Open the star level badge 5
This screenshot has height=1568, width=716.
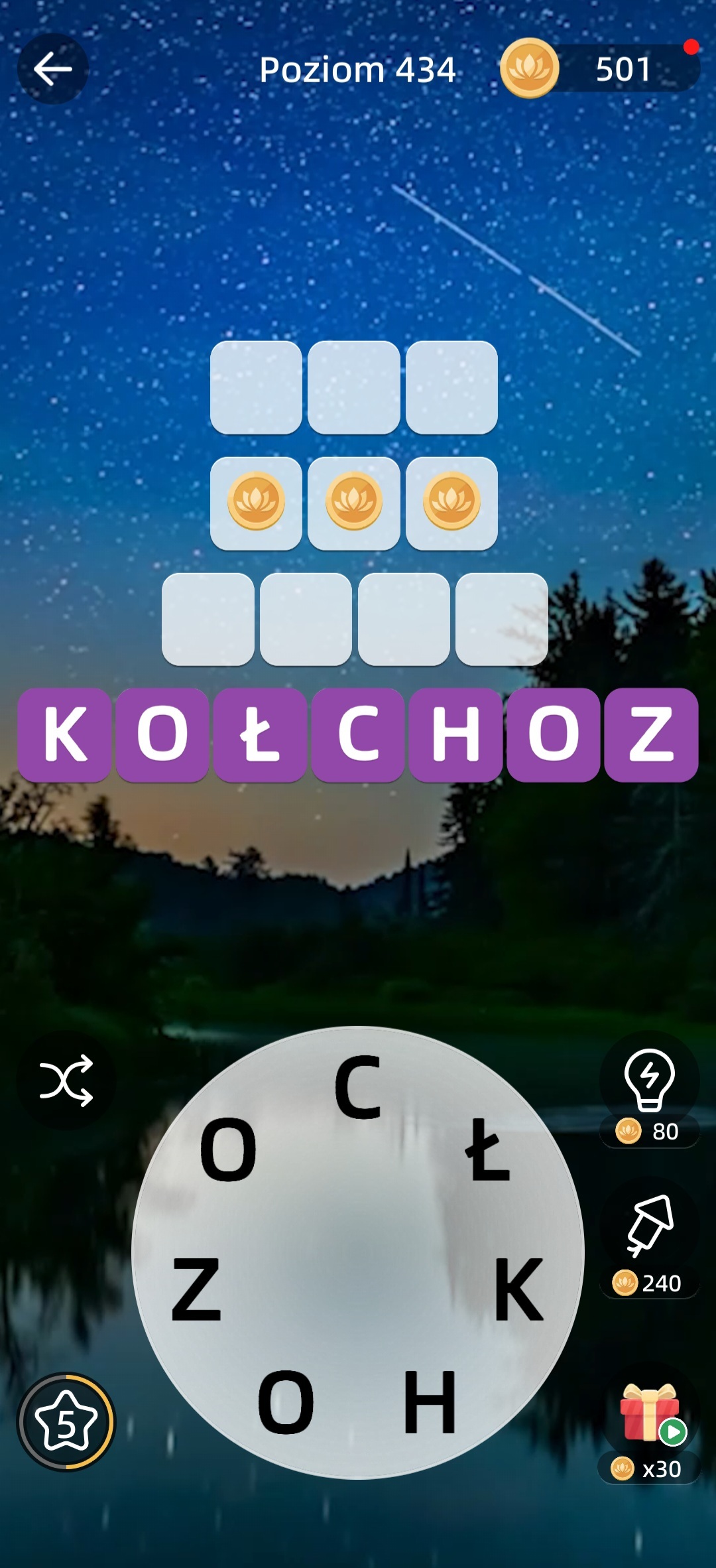66,1421
